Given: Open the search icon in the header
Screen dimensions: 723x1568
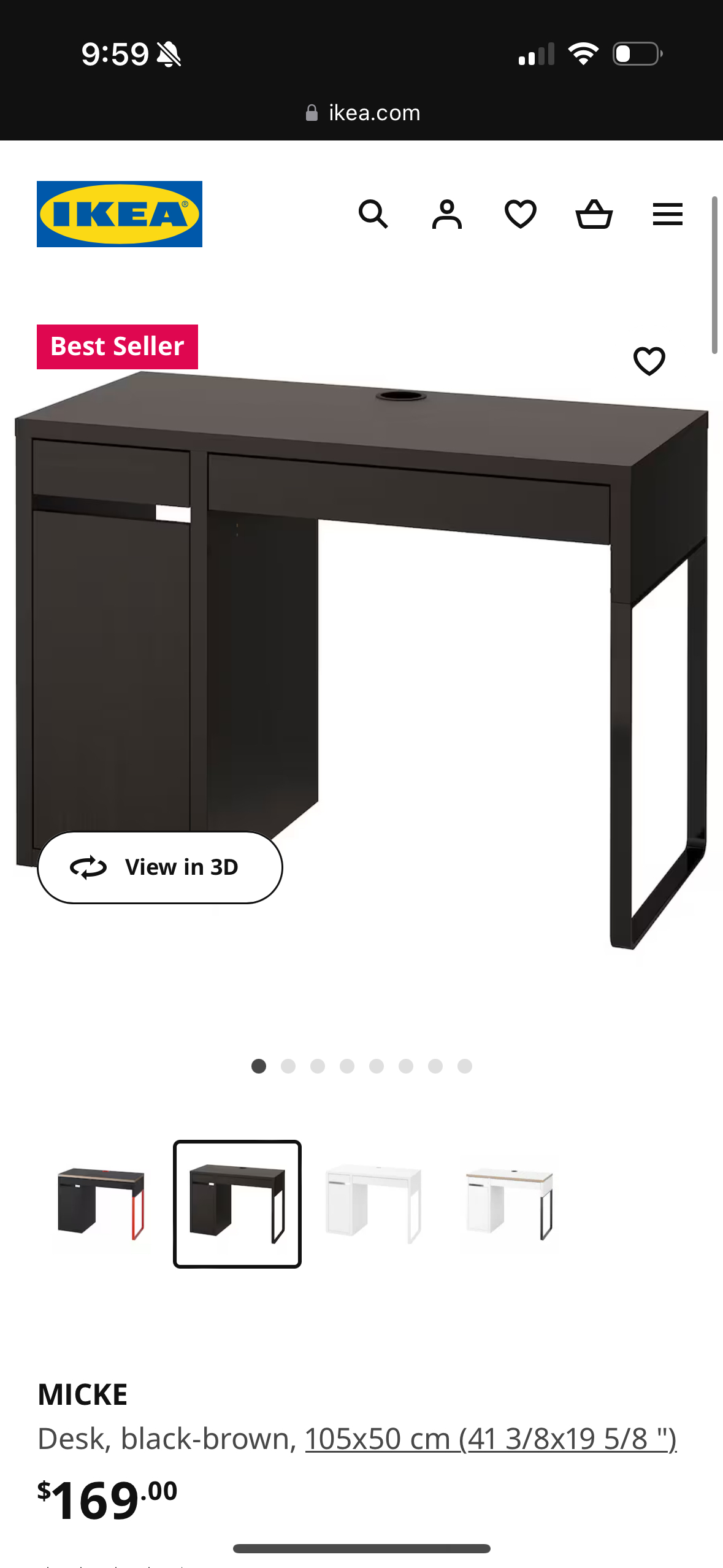Looking at the screenshot, I should 373,215.
